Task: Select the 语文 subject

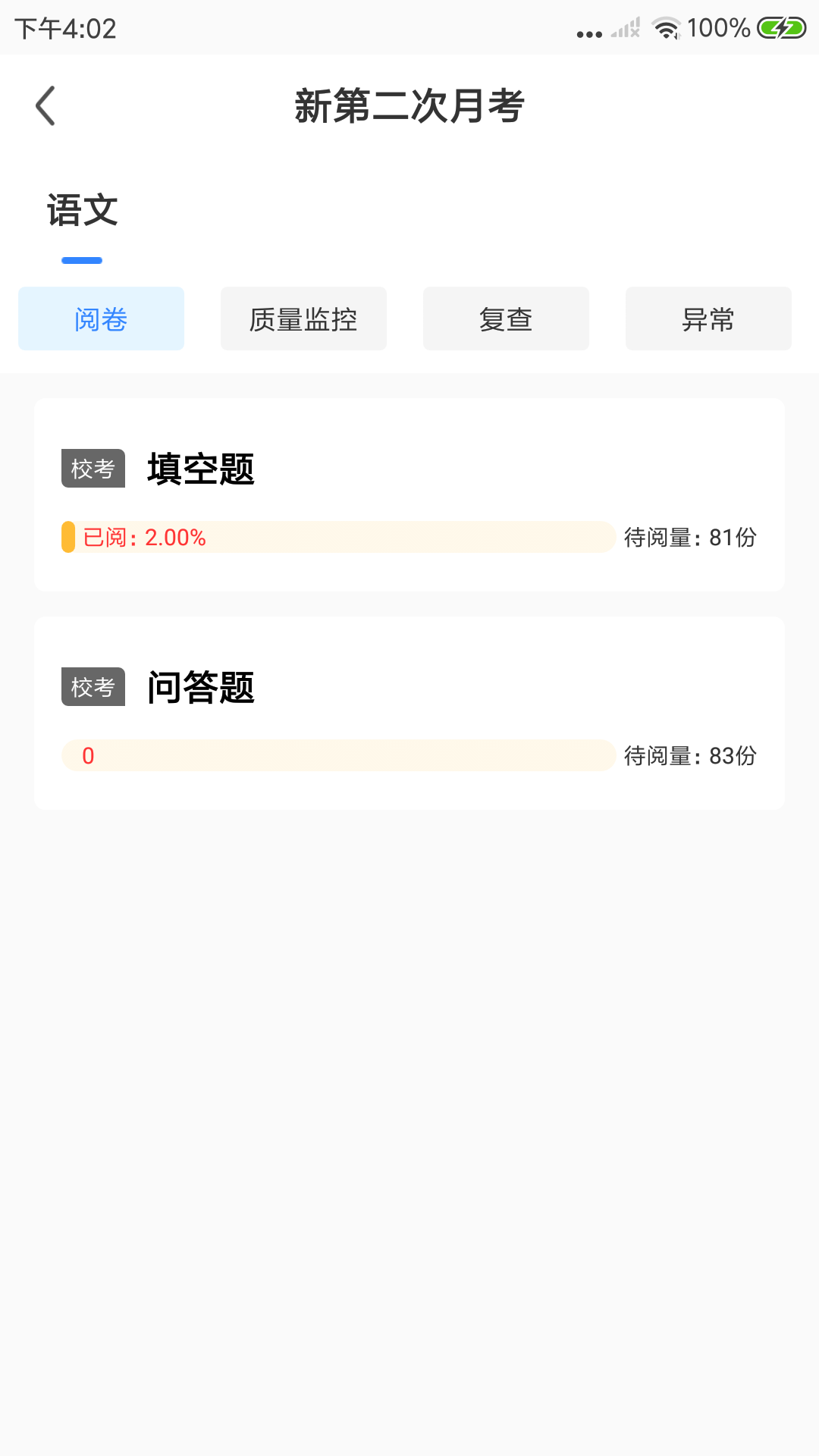Action: (81, 210)
